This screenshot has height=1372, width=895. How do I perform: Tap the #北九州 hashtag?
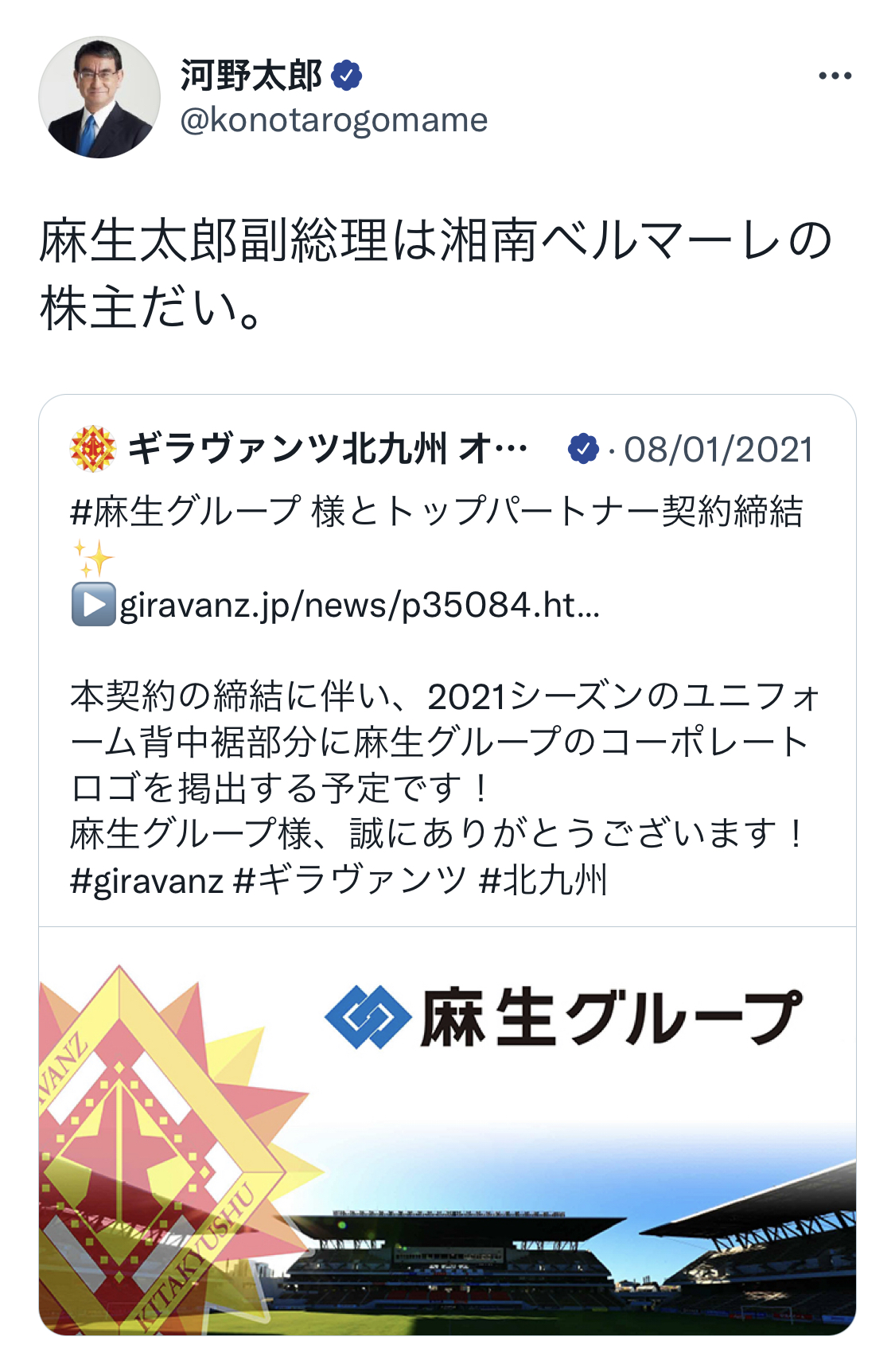545,881
